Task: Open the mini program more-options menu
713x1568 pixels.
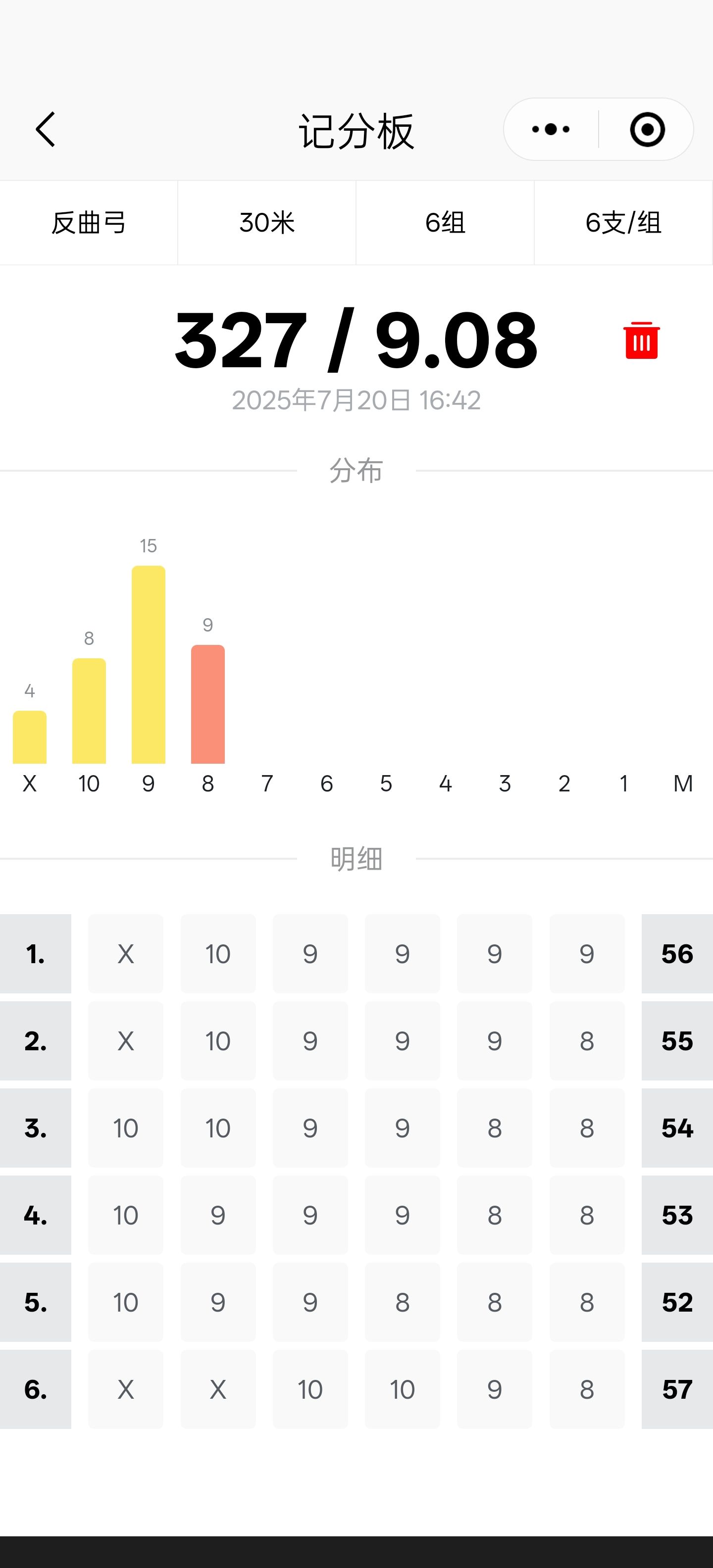Action: [551, 129]
